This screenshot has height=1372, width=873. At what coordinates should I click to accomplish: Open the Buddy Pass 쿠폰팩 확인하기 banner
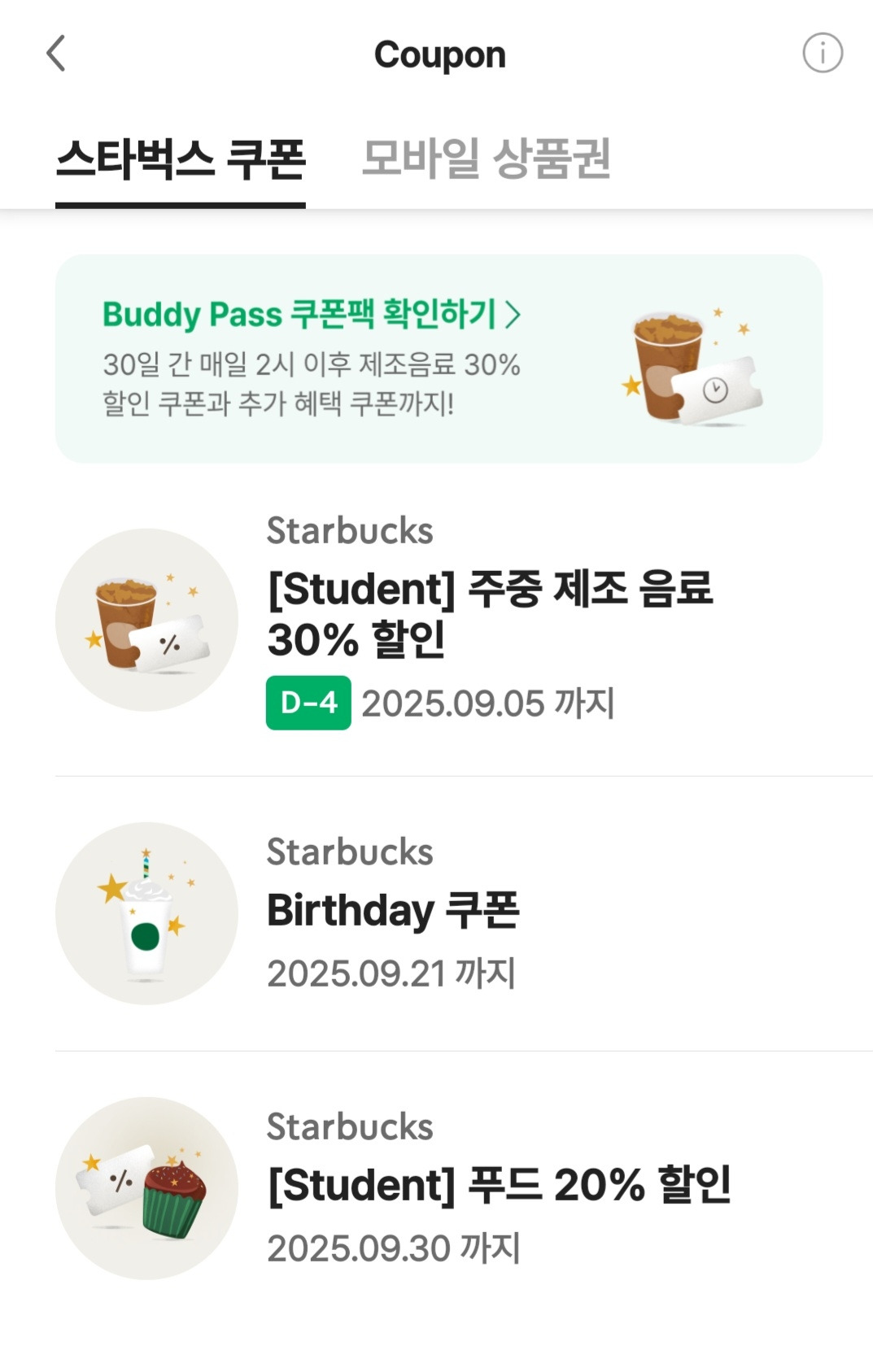[x=439, y=359]
